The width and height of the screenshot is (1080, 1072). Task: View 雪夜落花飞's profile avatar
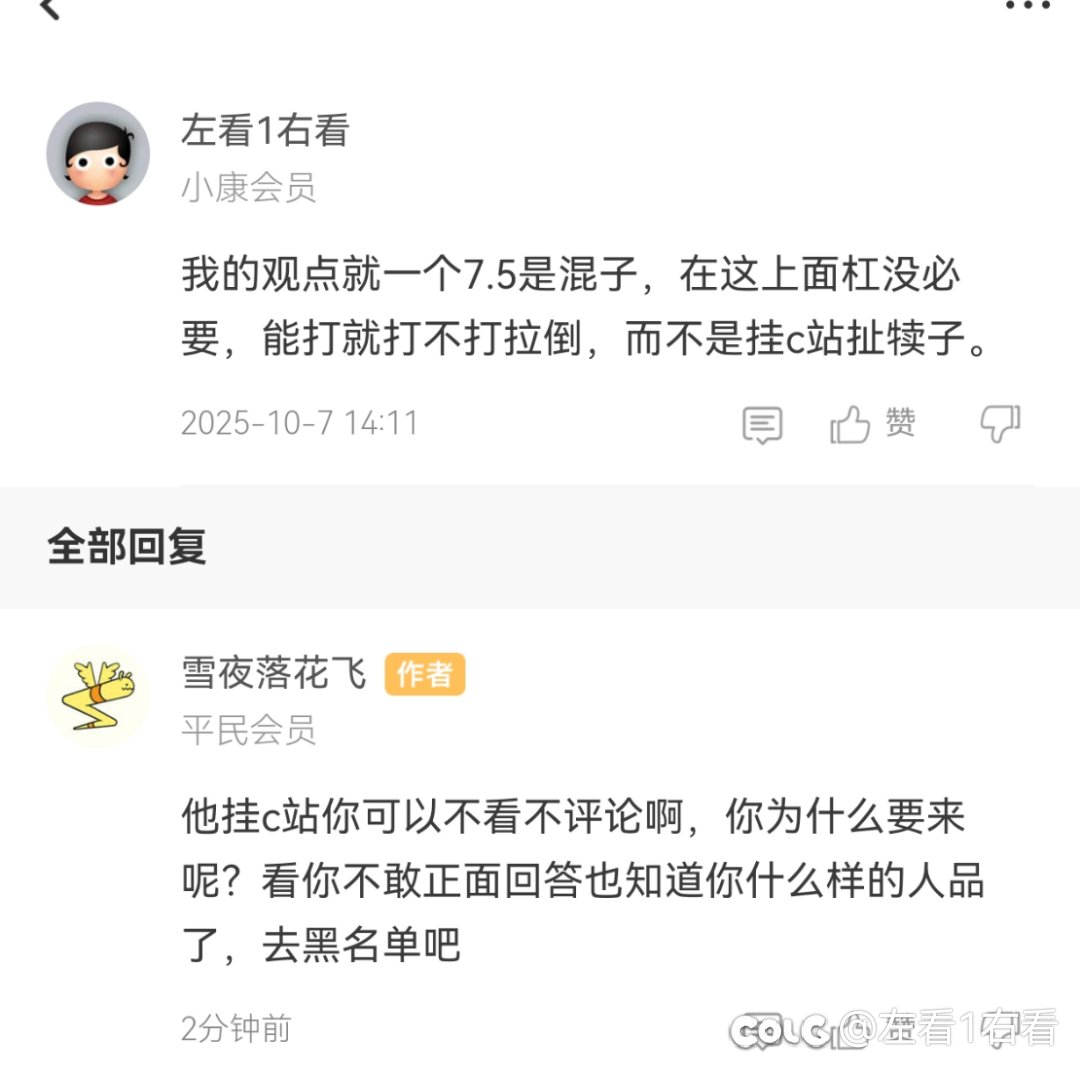tap(98, 696)
